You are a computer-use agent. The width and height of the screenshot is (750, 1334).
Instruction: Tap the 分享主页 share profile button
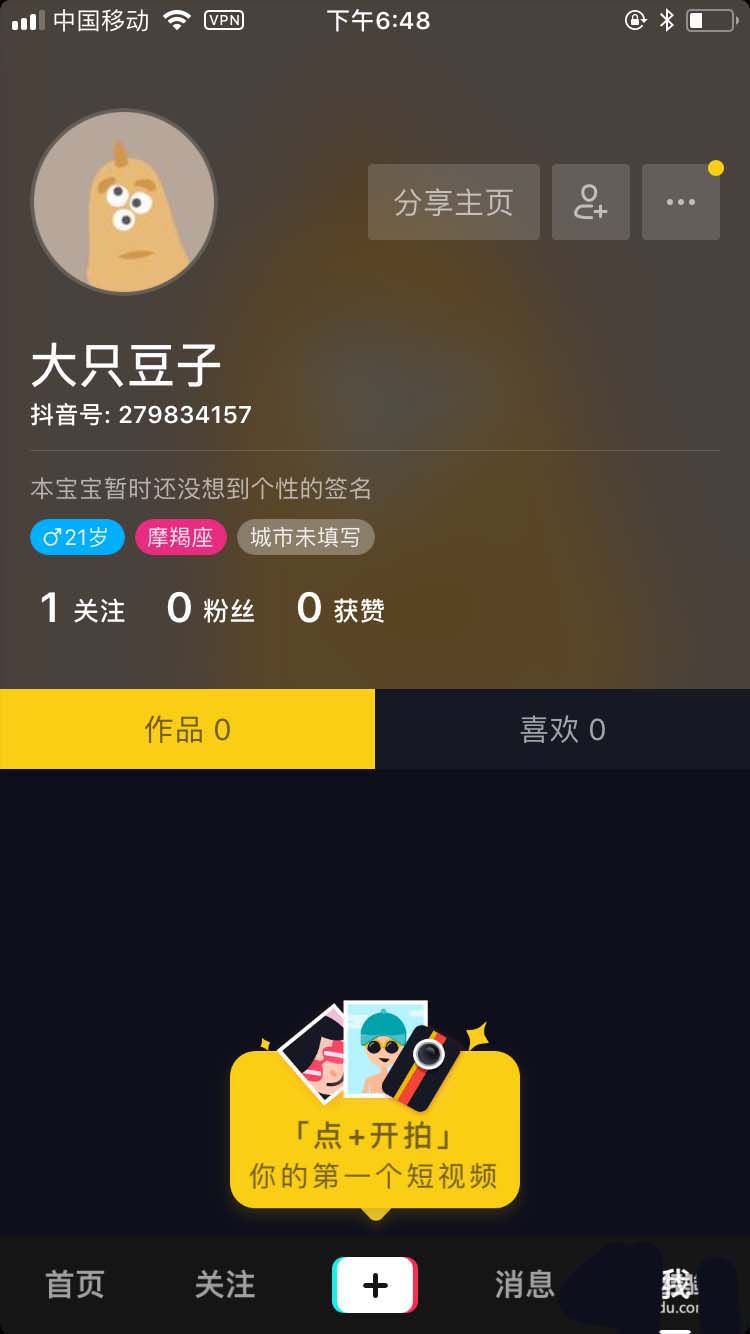pyautogui.click(x=453, y=202)
